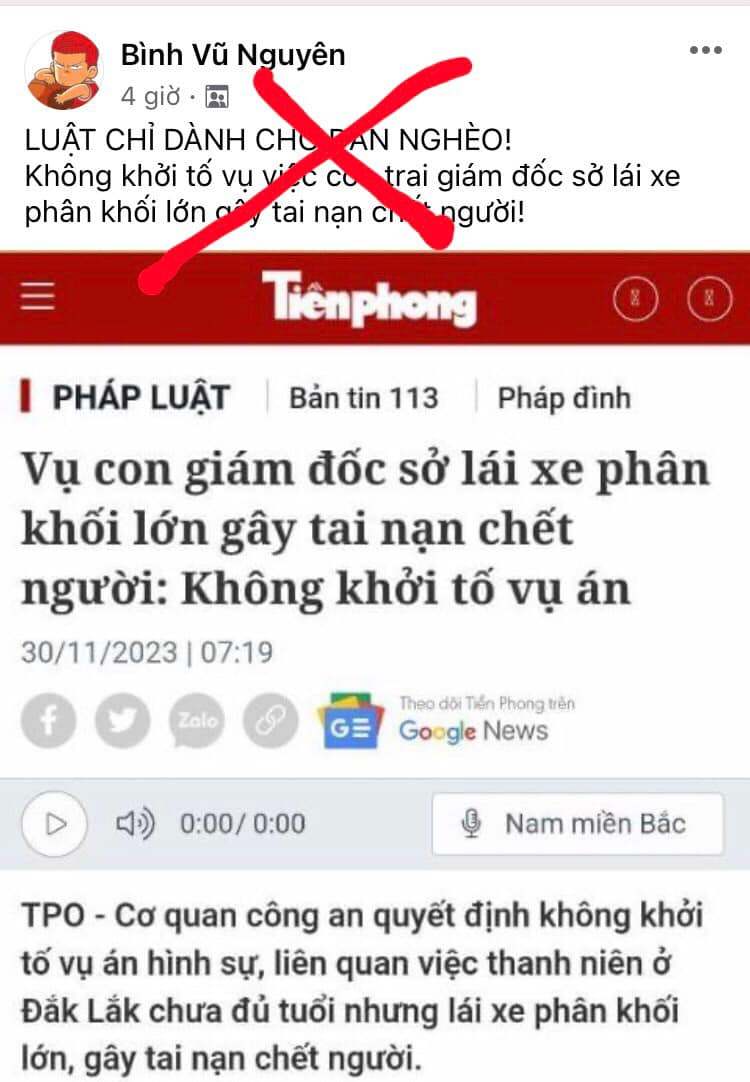This screenshot has height=1082, width=750.
Task: Open Bình Vũ Nguyên's profile picture
Action: pyautogui.click(x=63, y=70)
